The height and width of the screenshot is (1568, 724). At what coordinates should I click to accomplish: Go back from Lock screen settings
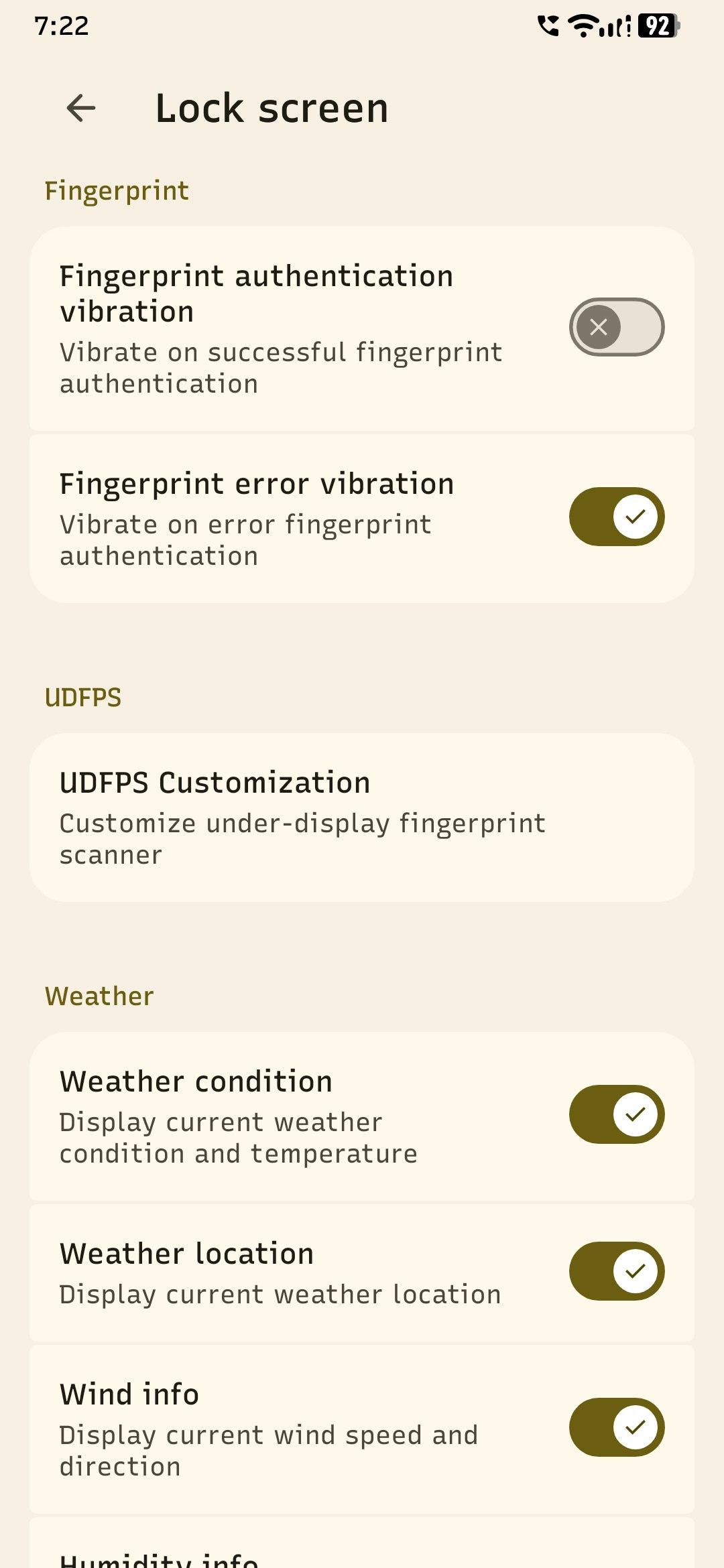[x=81, y=108]
